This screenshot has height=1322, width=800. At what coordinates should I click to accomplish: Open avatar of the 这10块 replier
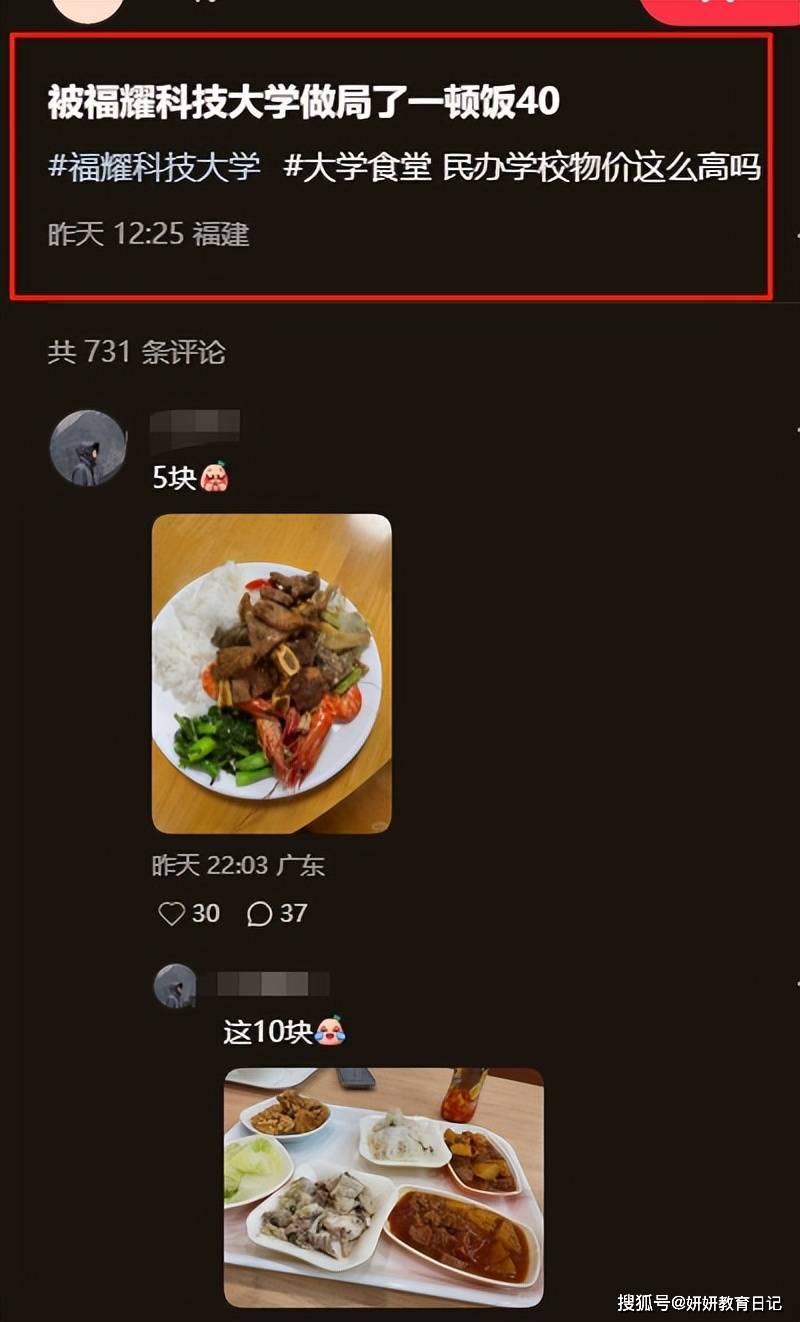[x=175, y=985]
